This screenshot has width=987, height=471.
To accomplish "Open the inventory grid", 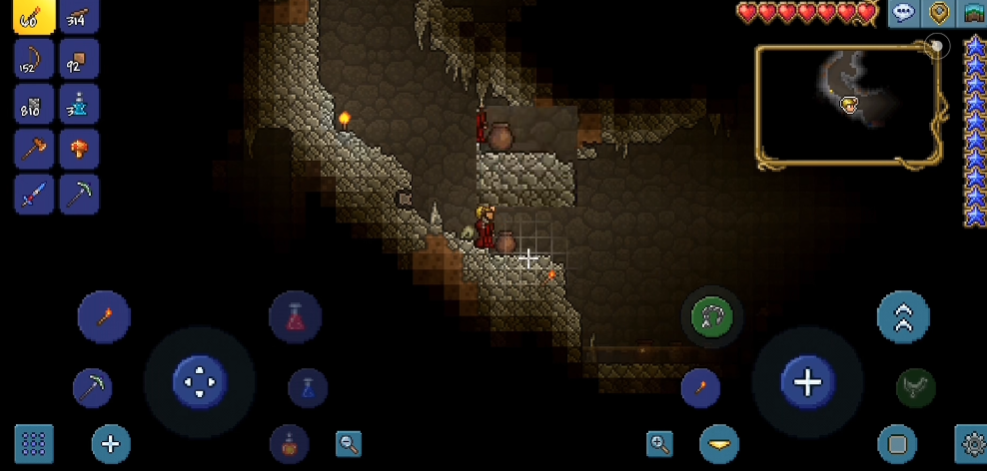I will [34, 443].
